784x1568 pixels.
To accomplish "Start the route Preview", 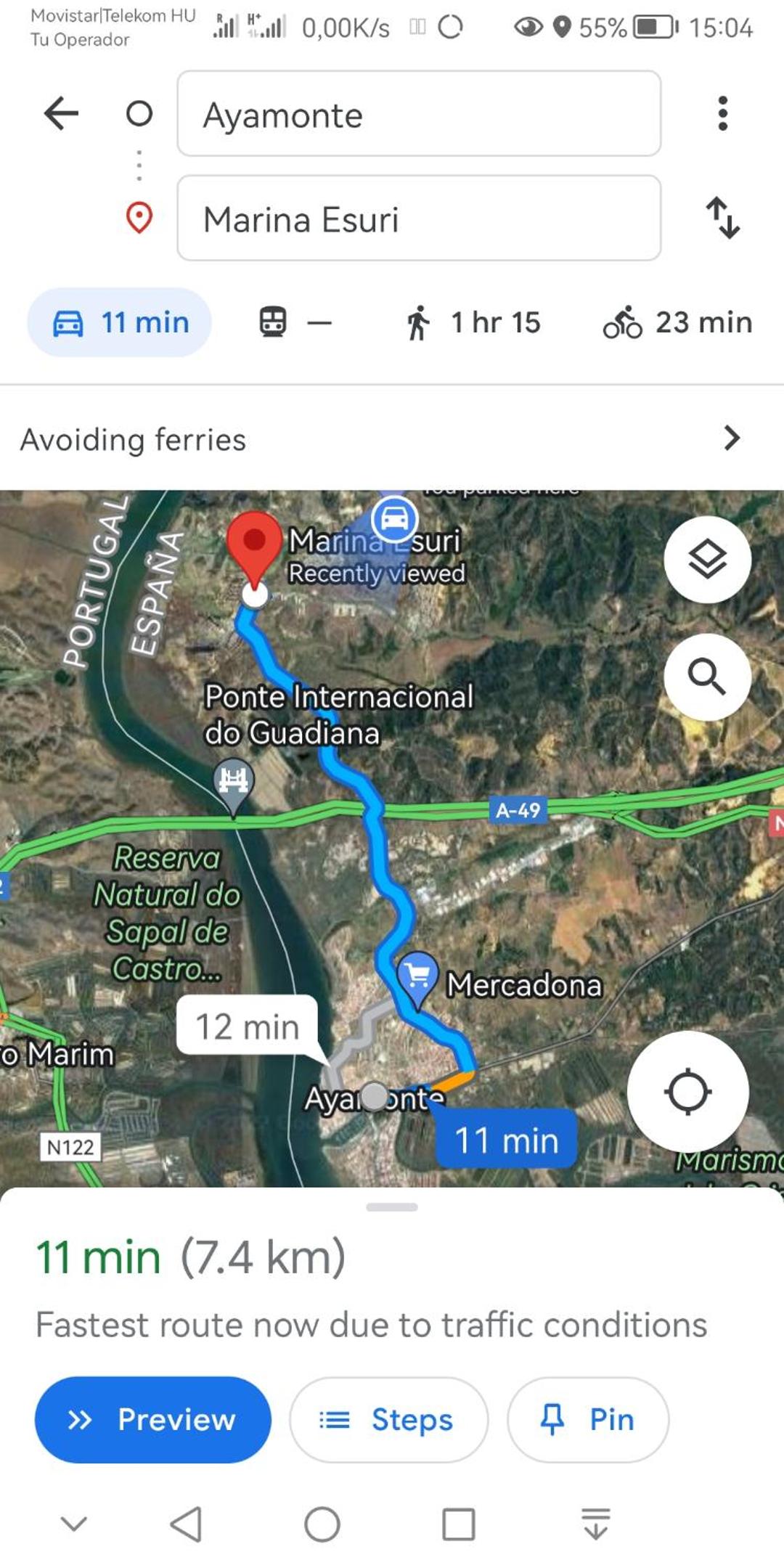I will point(153,1419).
